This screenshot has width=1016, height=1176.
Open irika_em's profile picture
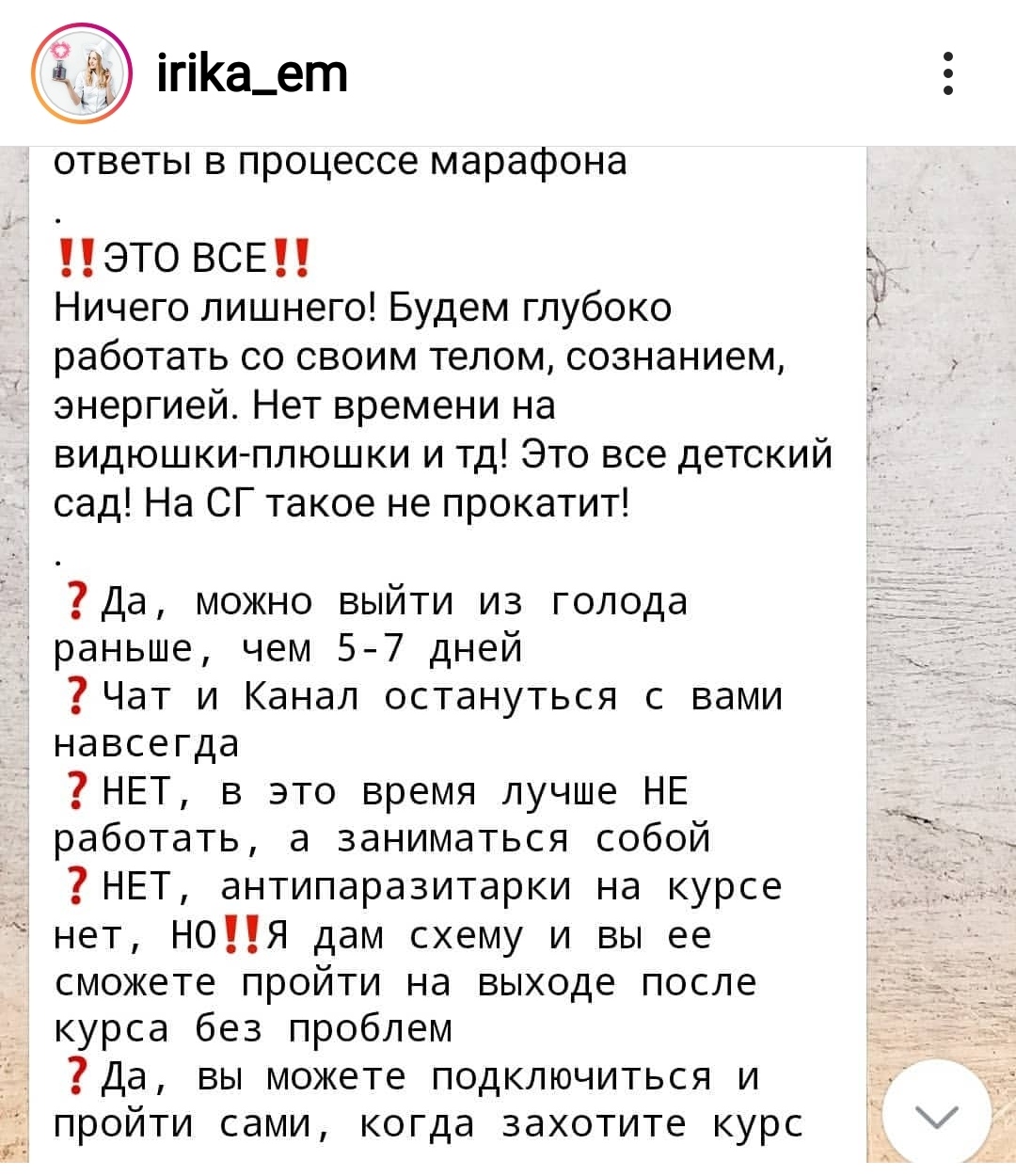pos(81,73)
